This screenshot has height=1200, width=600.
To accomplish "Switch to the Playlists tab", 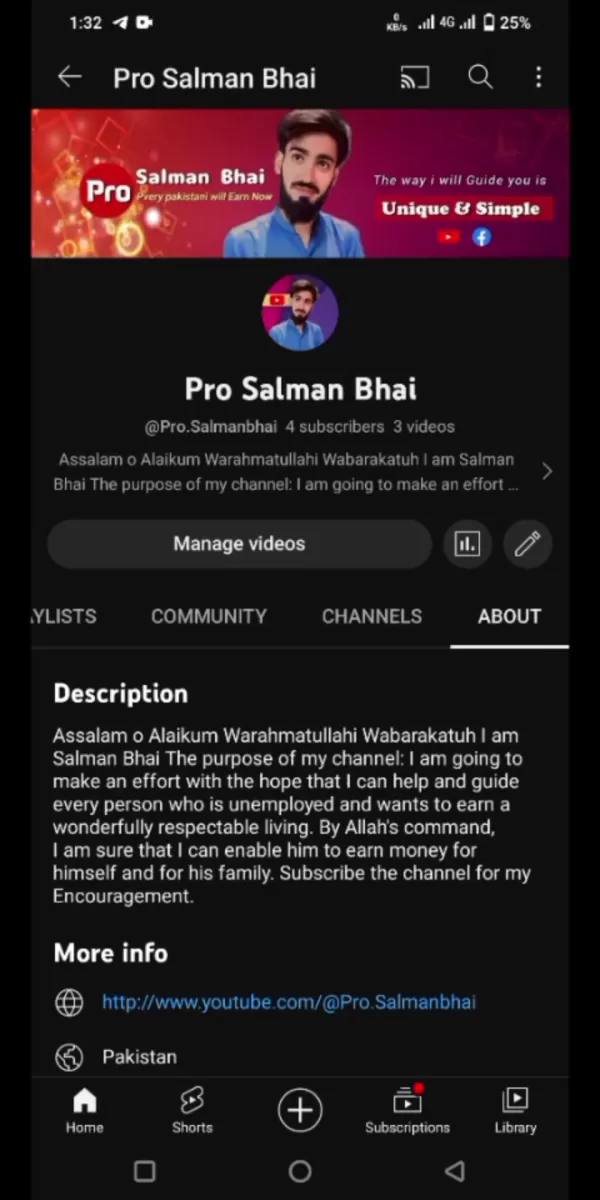I will point(63,616).
